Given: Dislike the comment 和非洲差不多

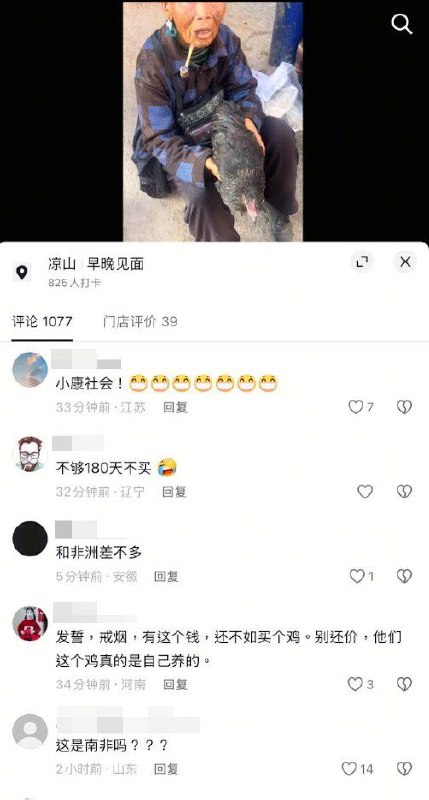Looking at the screenshot, I should 405,576.
